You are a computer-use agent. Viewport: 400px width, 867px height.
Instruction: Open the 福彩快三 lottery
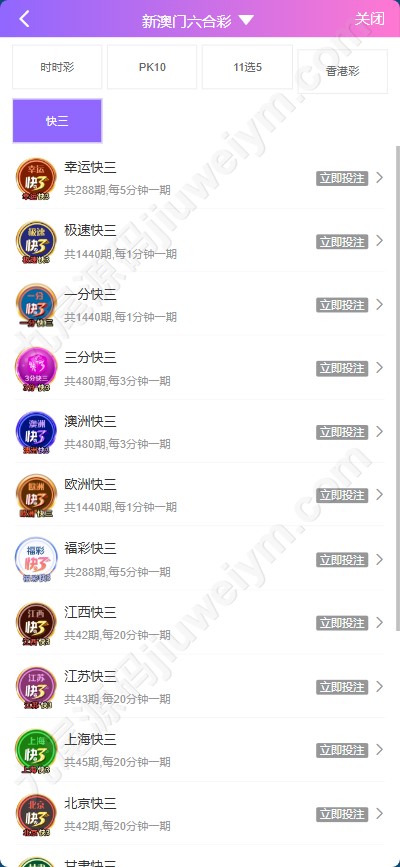click(199, 559)
